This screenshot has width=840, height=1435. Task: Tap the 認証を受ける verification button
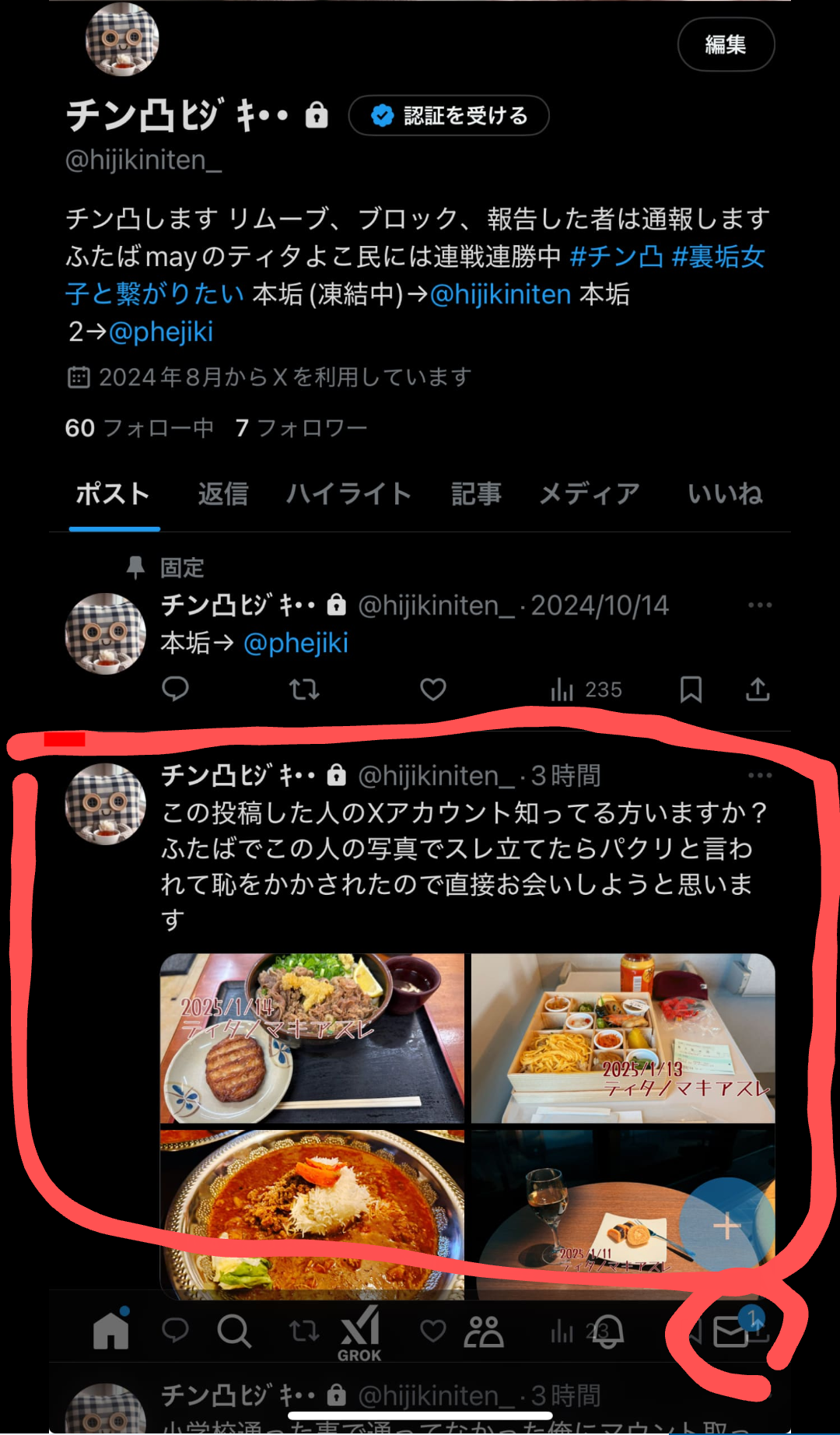[x=449, y=116]
